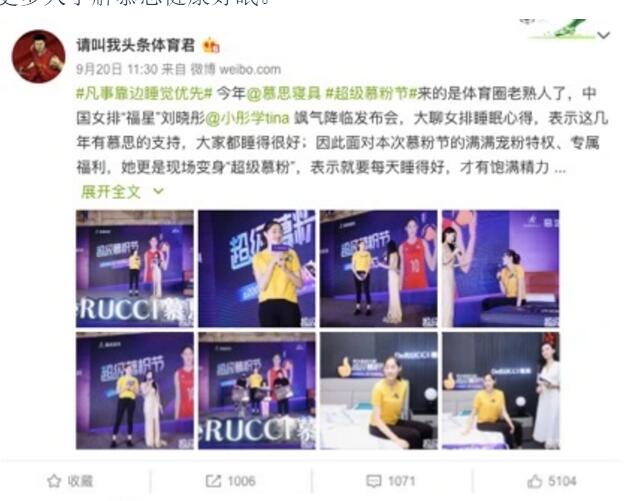Open the second photo in the top row
Viewport: 637px width, 501px height.
pos(257,268)
